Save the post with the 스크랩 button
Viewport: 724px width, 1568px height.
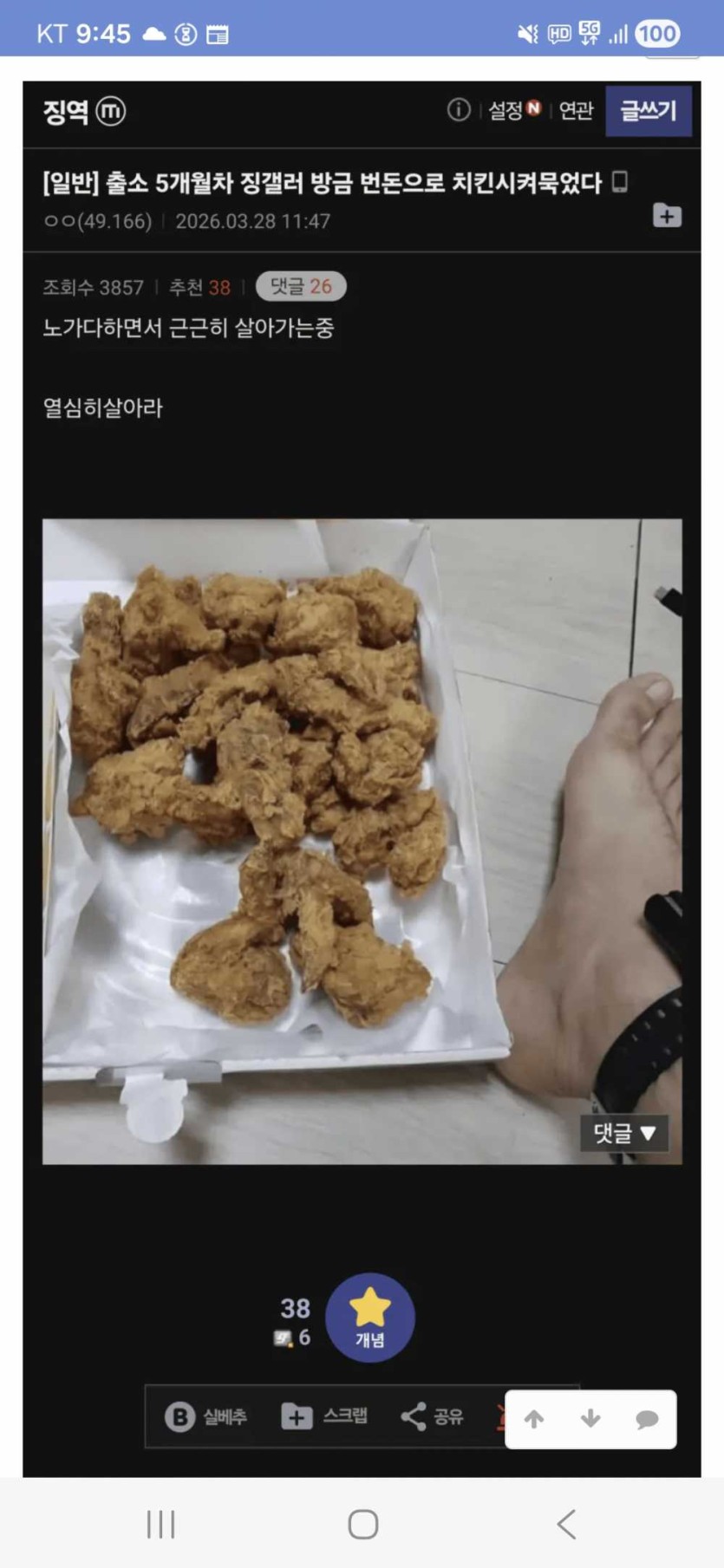coord(324,1416)
